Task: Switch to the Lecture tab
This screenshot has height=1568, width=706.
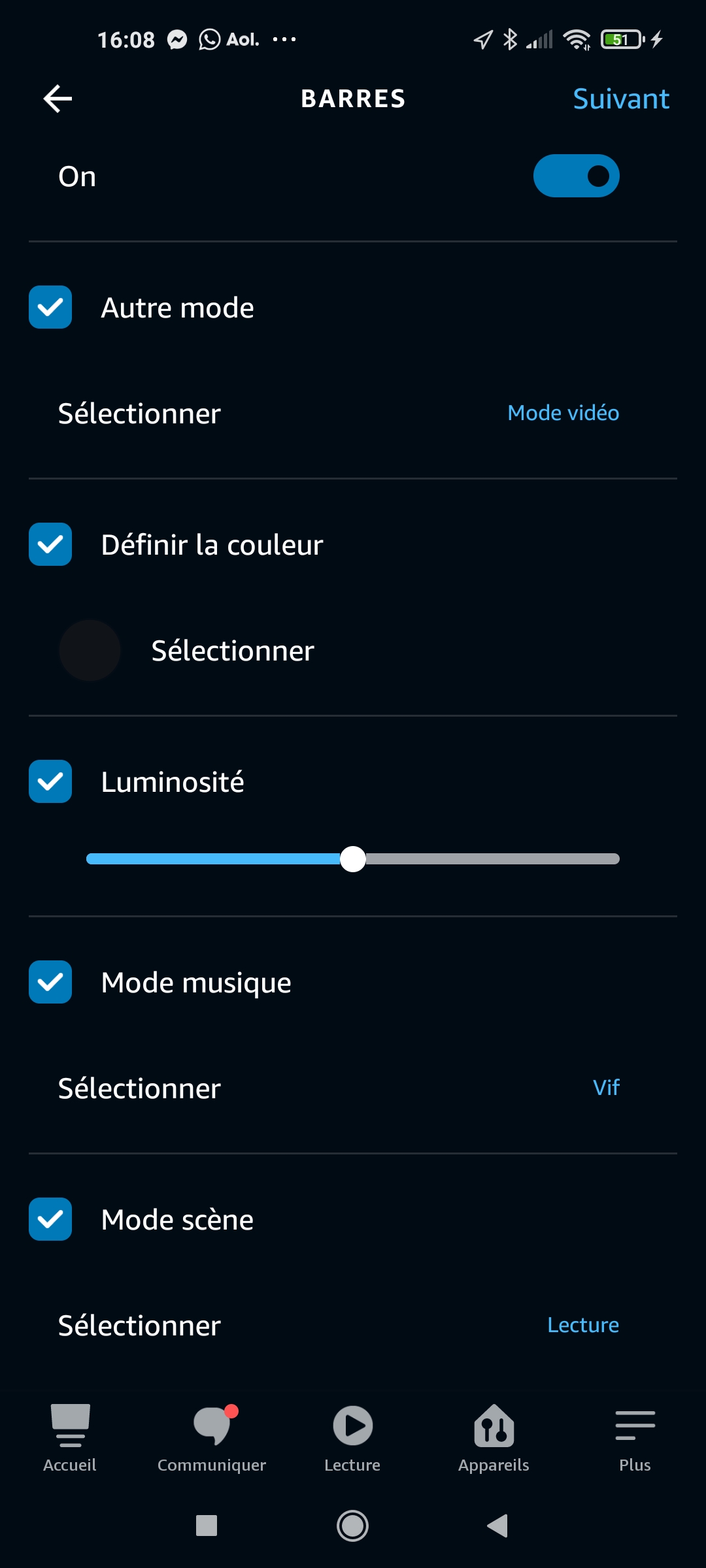Action: 352,1437
